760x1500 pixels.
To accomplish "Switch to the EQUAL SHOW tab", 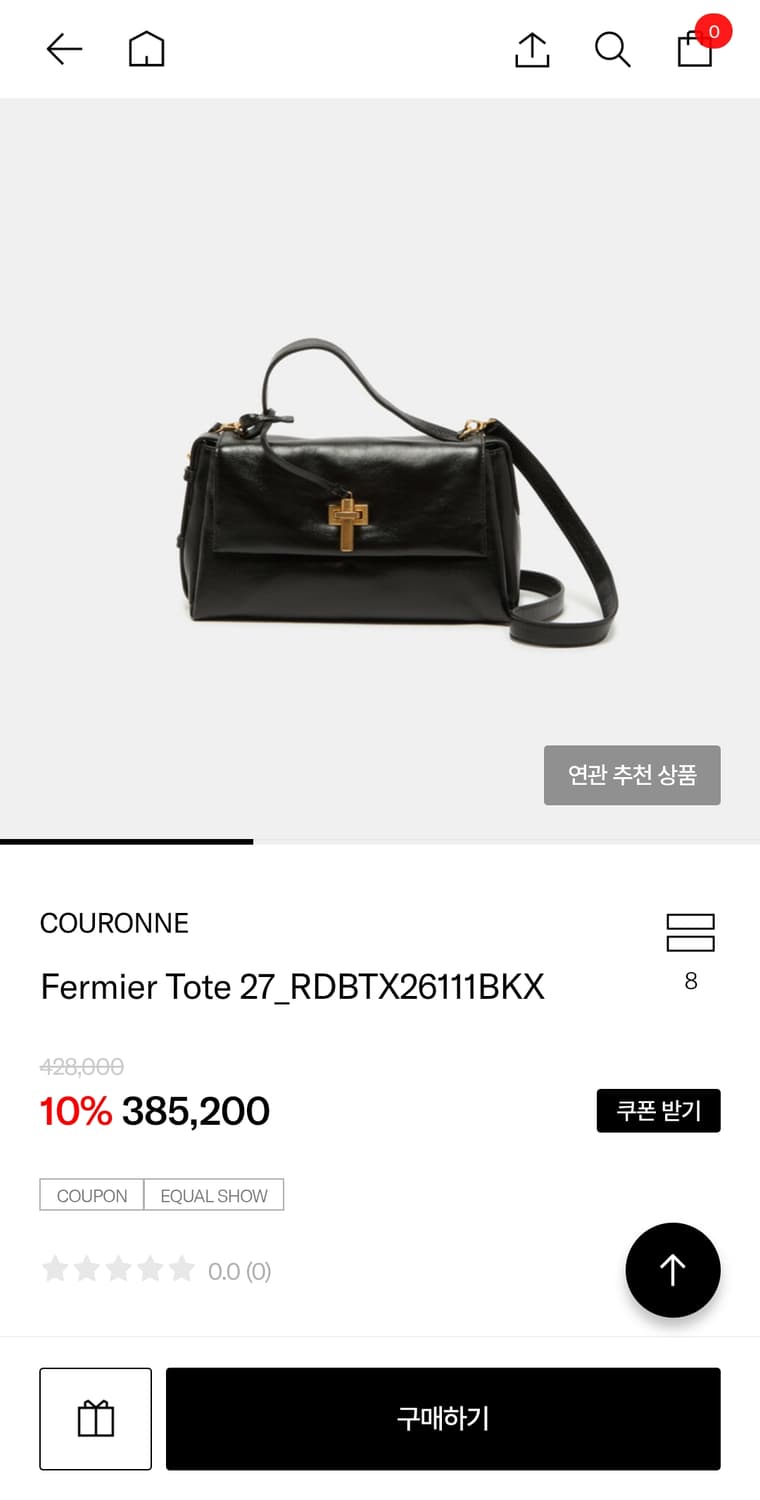I will point(213,1195).
